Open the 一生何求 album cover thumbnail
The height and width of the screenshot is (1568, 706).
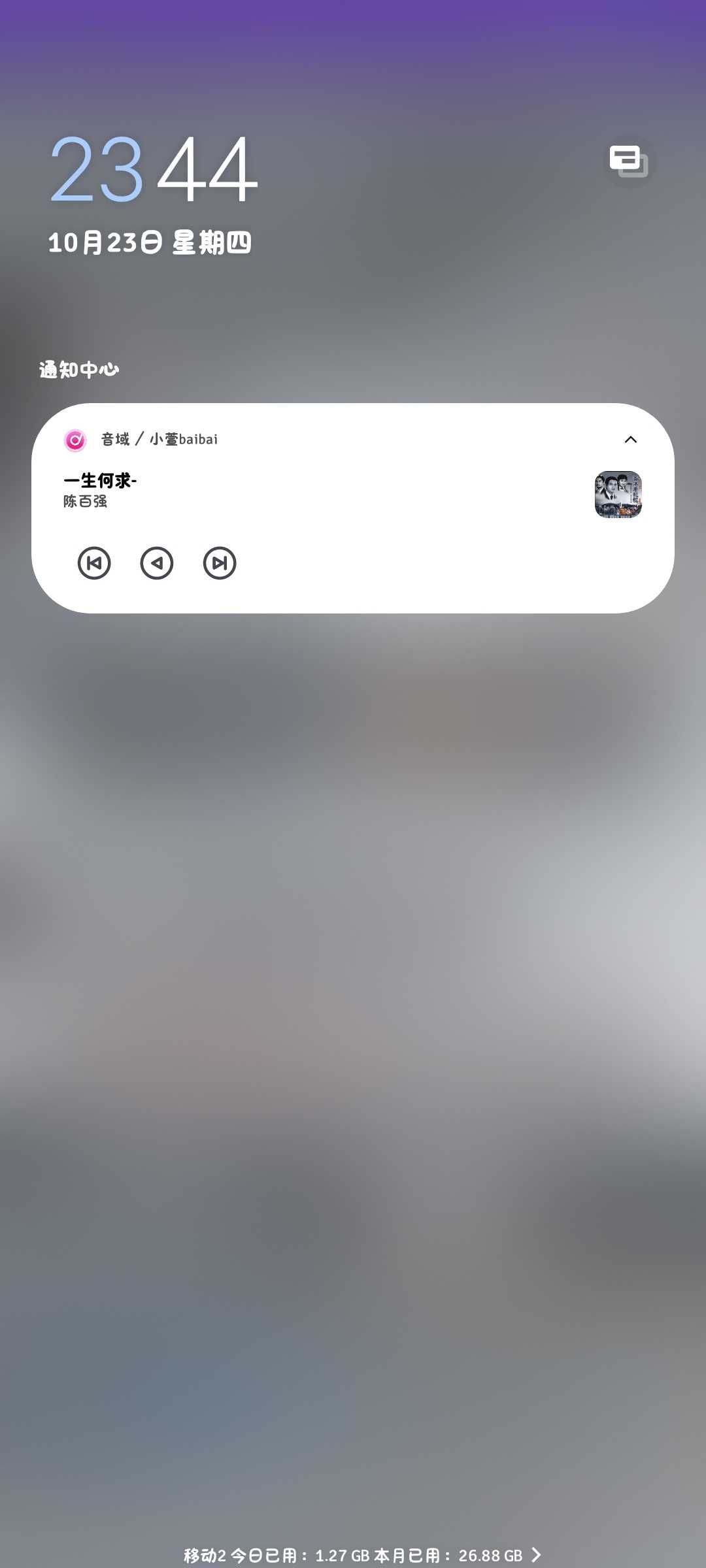[618, 495]
